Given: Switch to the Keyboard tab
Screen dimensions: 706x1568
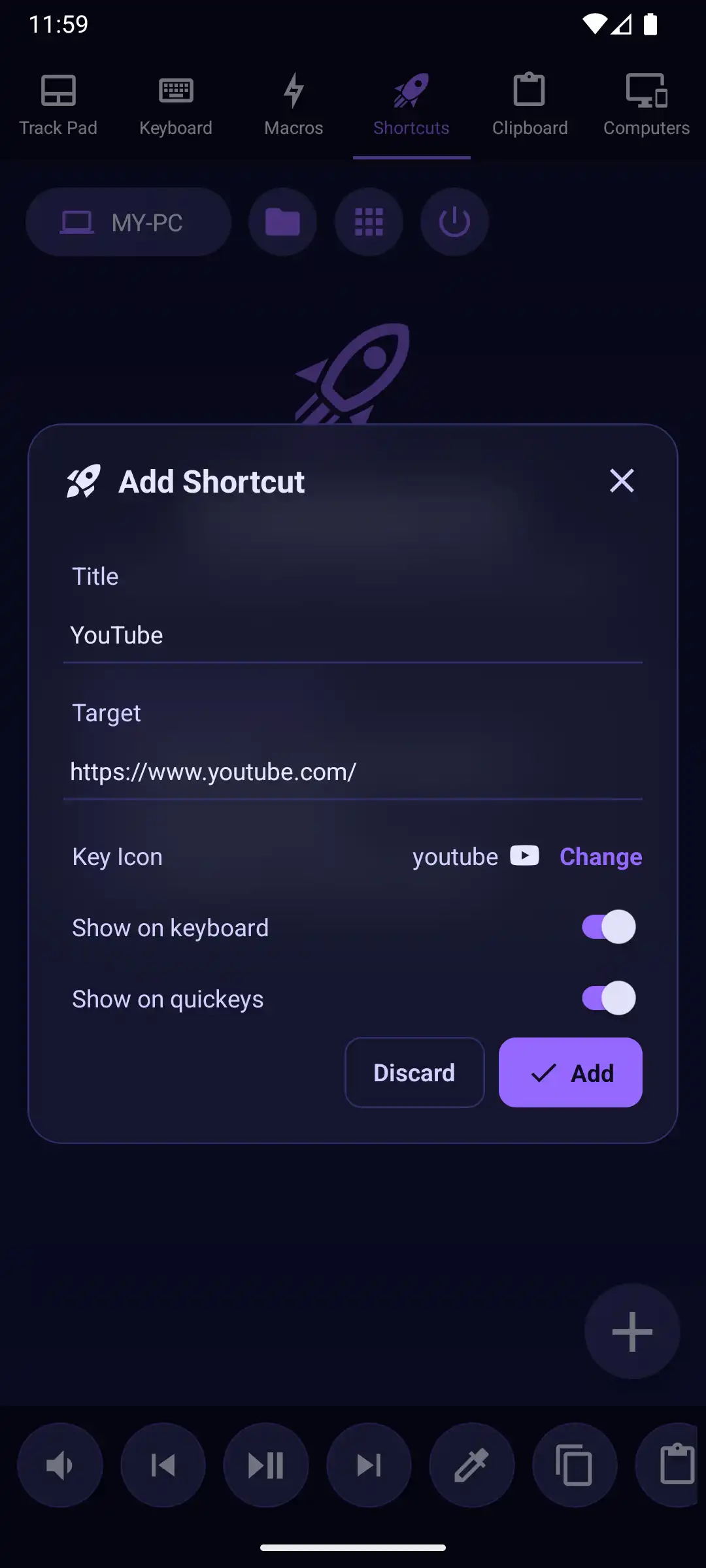Looking at the screenshot, I should pos(176,90).
